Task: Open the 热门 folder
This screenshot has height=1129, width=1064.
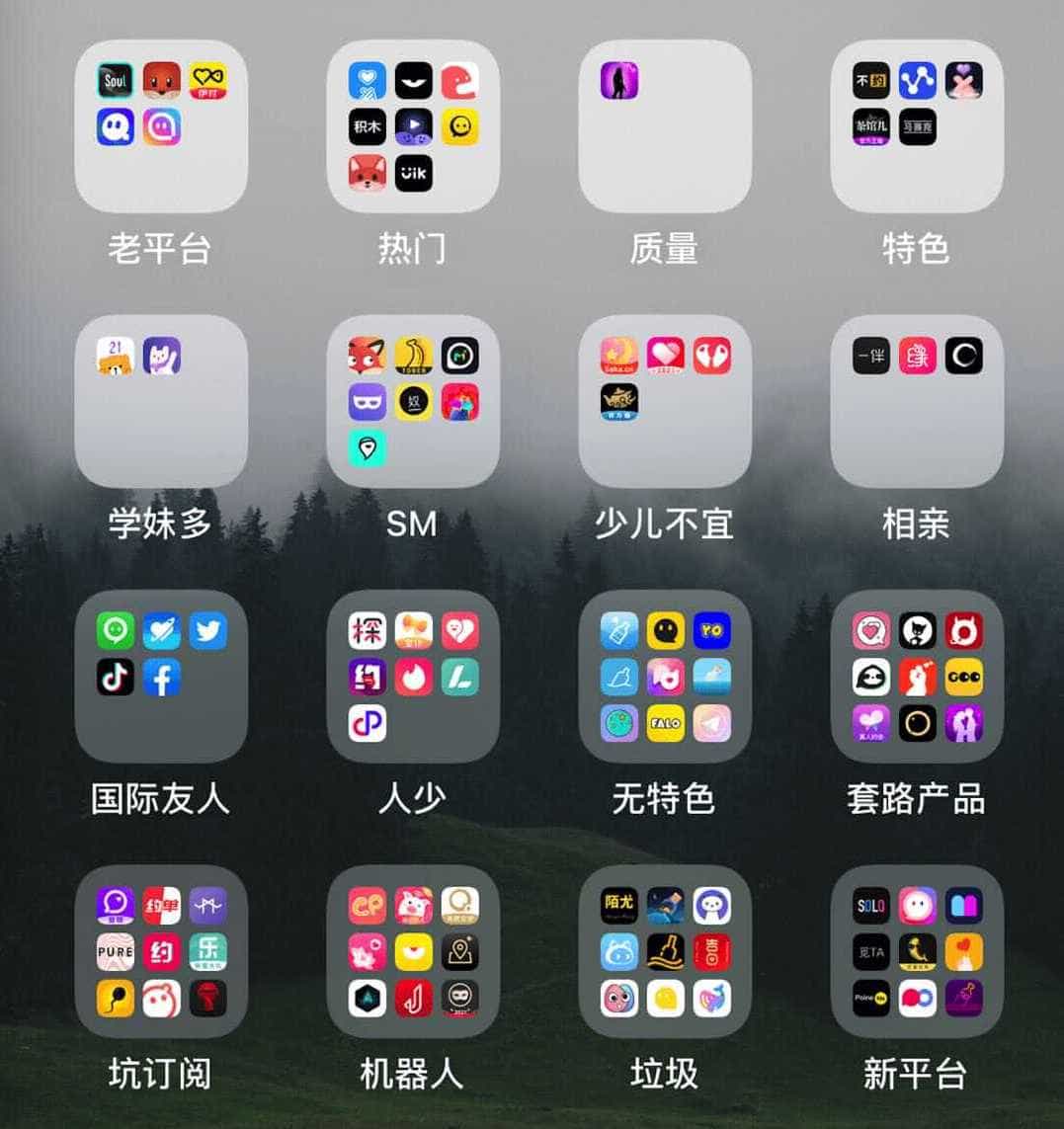Action: click(413, 126)
